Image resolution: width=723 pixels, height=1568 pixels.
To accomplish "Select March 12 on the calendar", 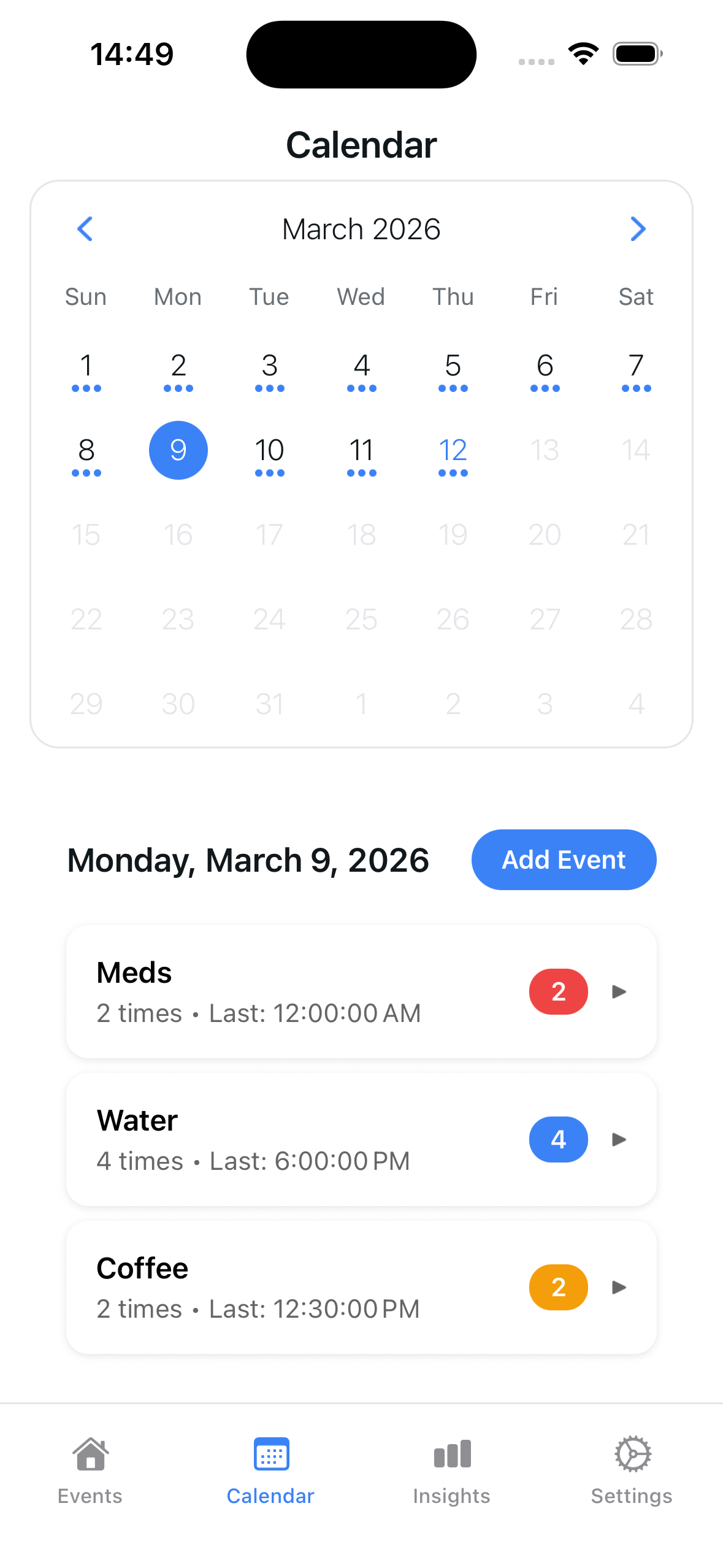I will click(x=453, y=450).
